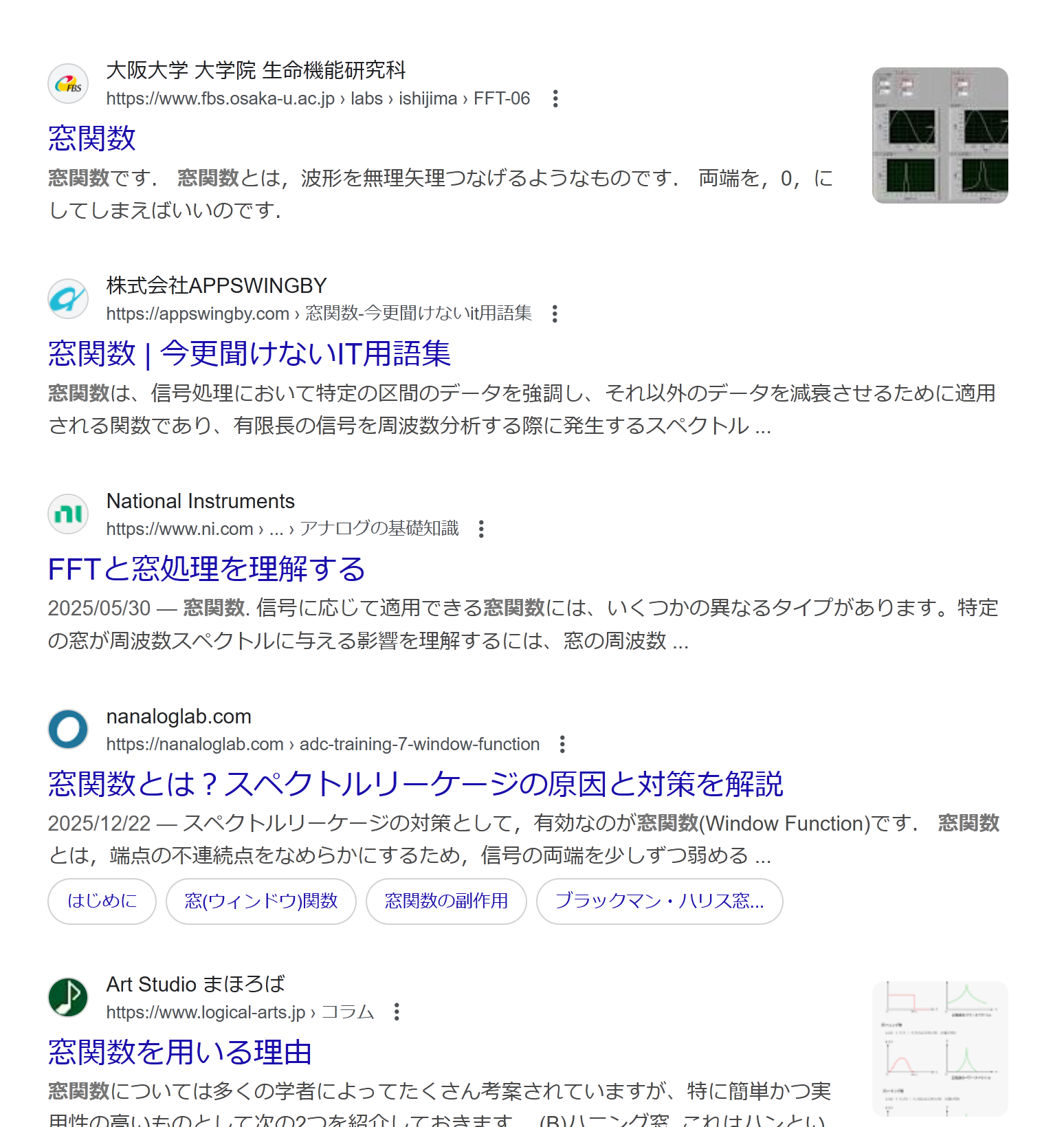Viewport: 1064px width, 1127px height.
Task: Tap the graph thumbnail of the Art Studio まほろば result
Action: 940,1048
